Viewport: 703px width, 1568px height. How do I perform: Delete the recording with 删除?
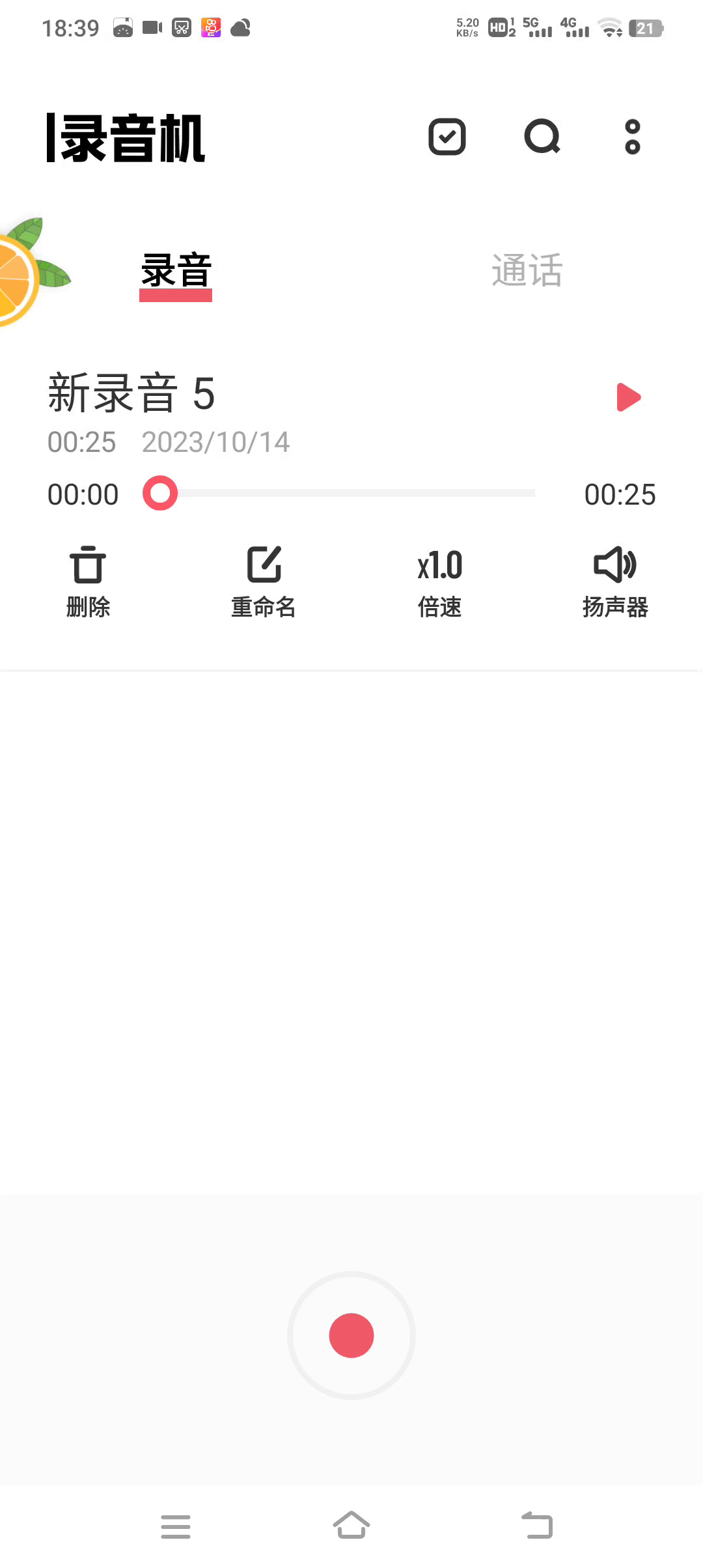click(88, 581)
